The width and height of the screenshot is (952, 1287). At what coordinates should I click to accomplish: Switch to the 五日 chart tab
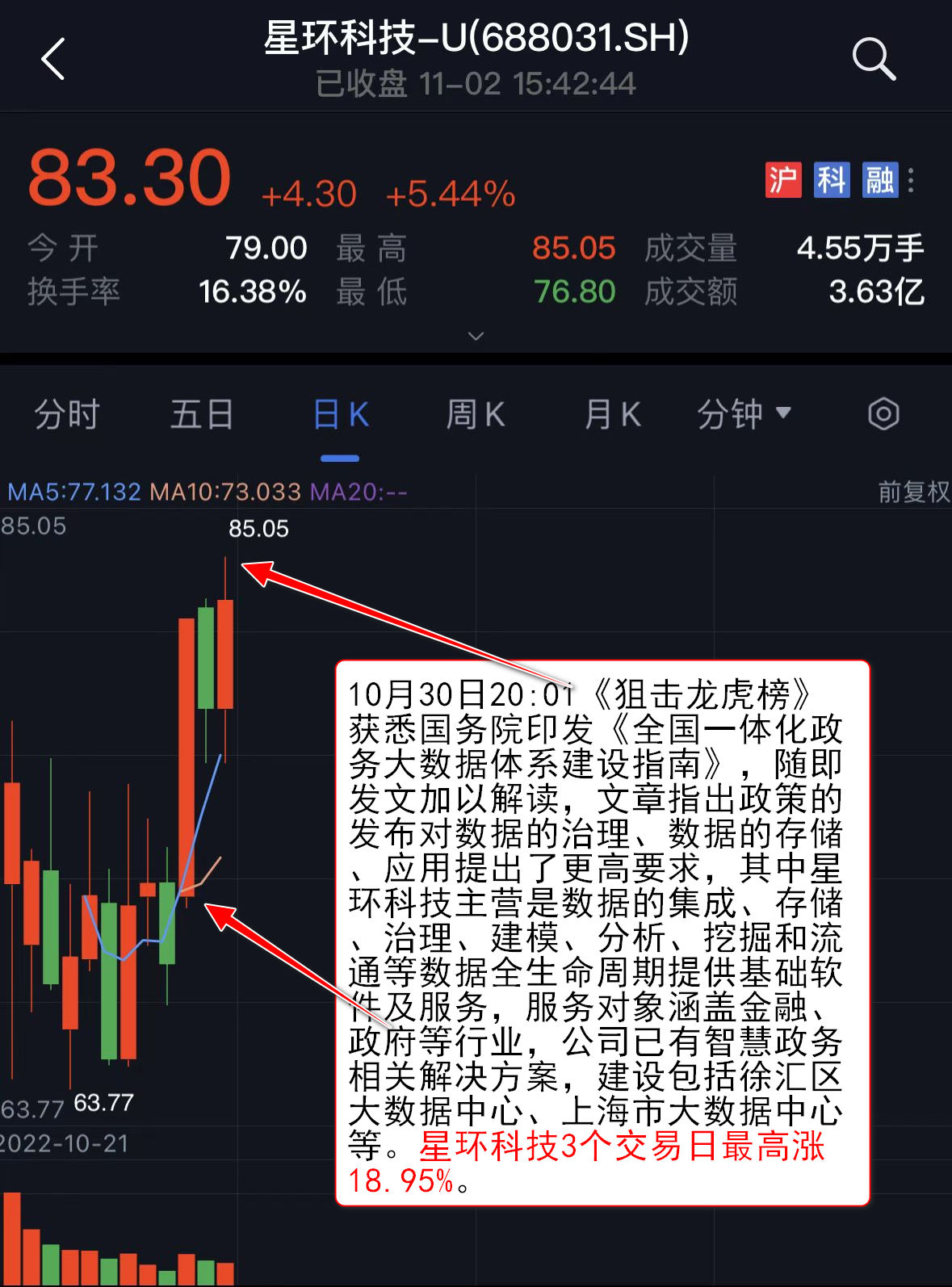coord(202,415)
